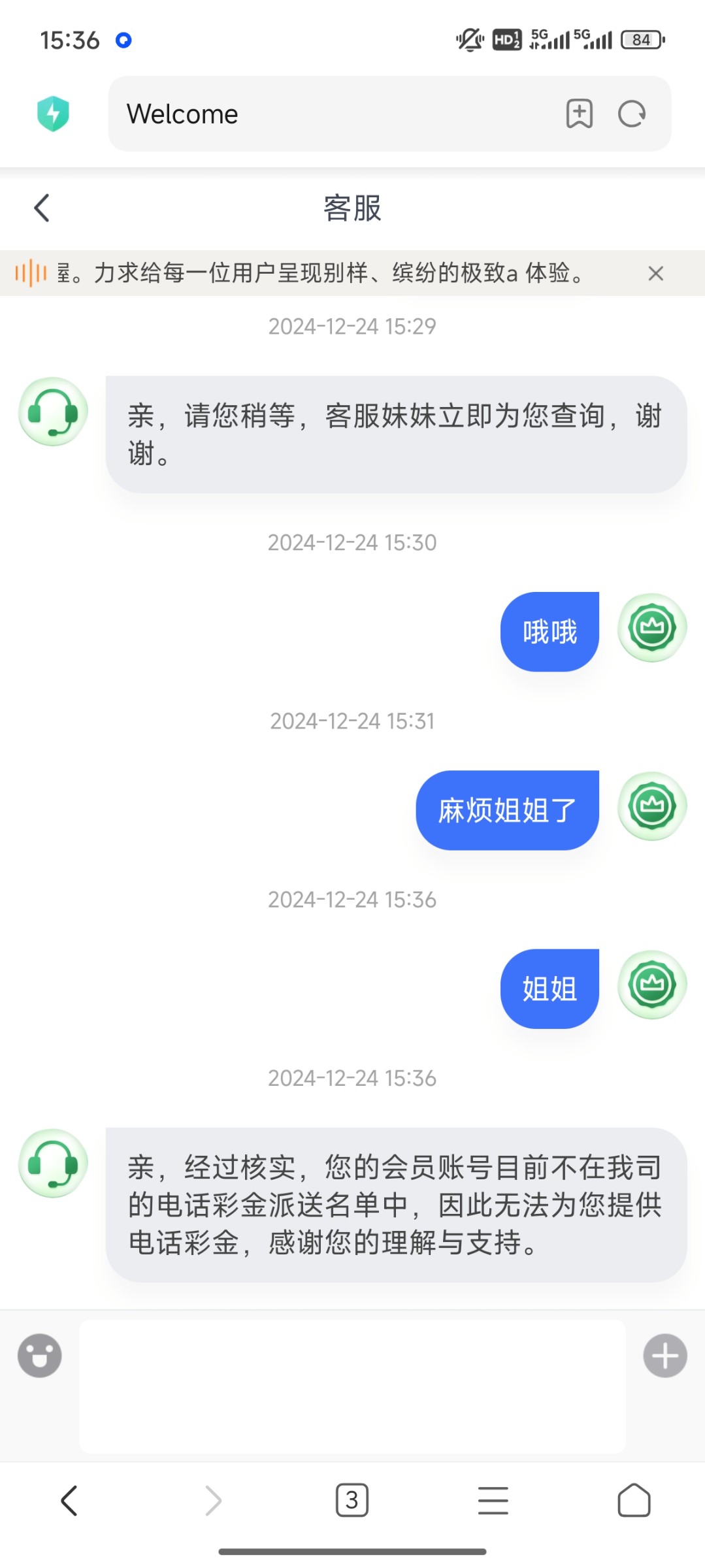This screenshot has height=1568, width=705.
Task: Open the browser tabs switcher
Action: coord(352,1501)
